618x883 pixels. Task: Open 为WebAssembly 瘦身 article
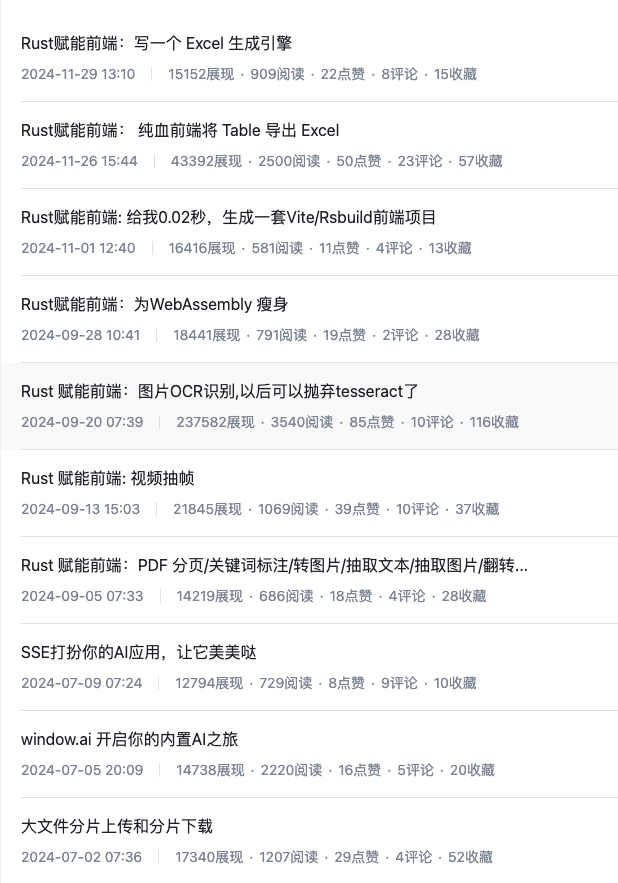click(154, 305)
